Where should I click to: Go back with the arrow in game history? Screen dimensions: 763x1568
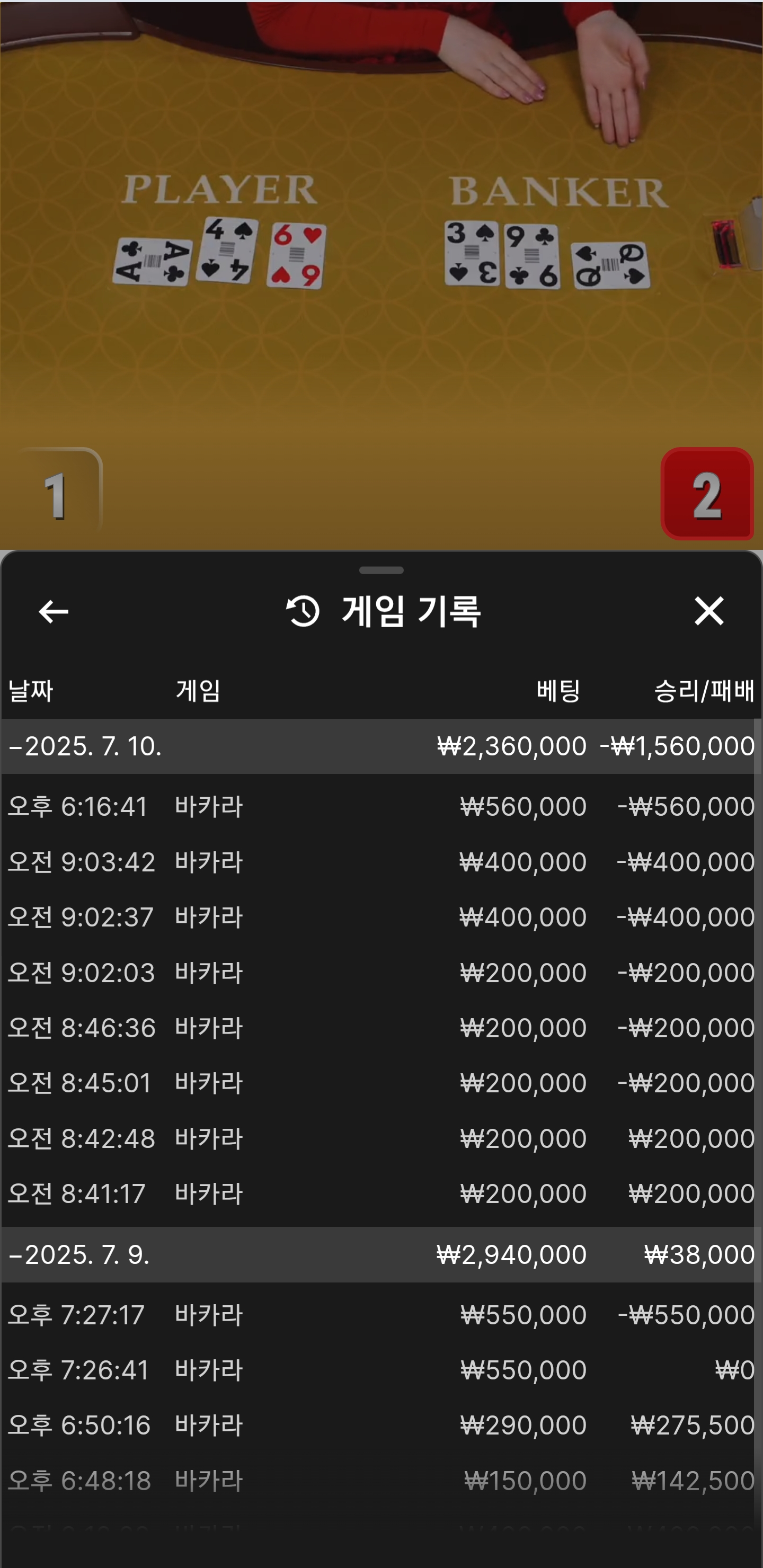click(x=54, y=611)
